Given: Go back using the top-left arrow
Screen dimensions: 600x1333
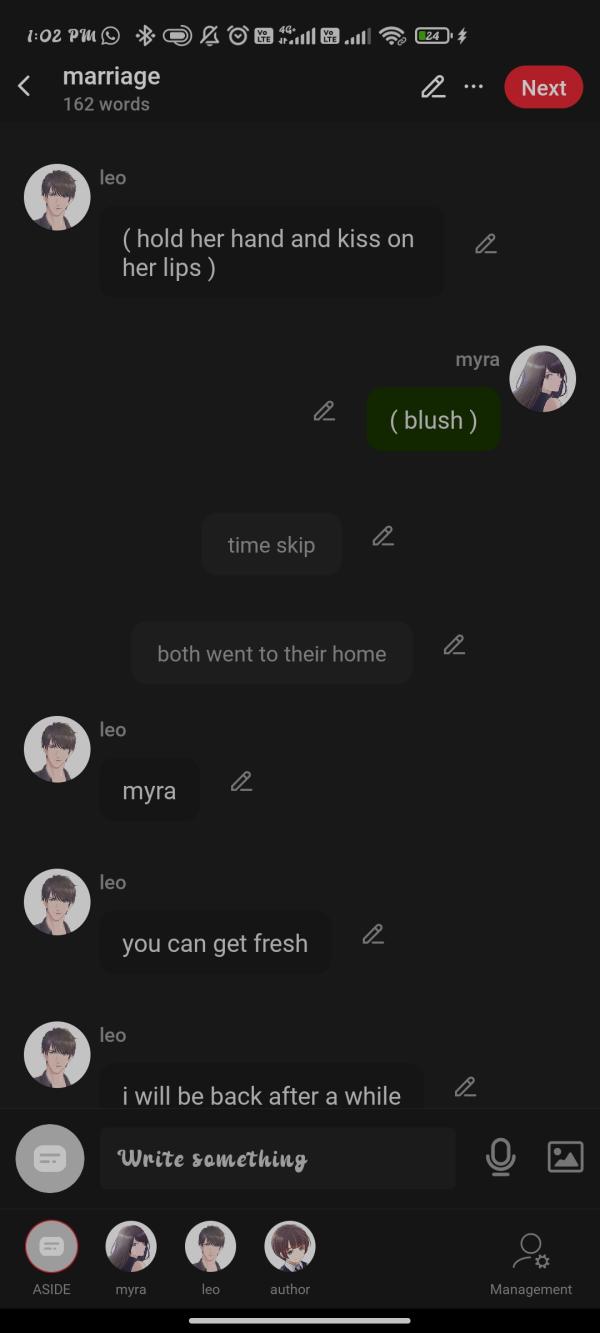Looking at the screenshot, I should tap(25, 87).
